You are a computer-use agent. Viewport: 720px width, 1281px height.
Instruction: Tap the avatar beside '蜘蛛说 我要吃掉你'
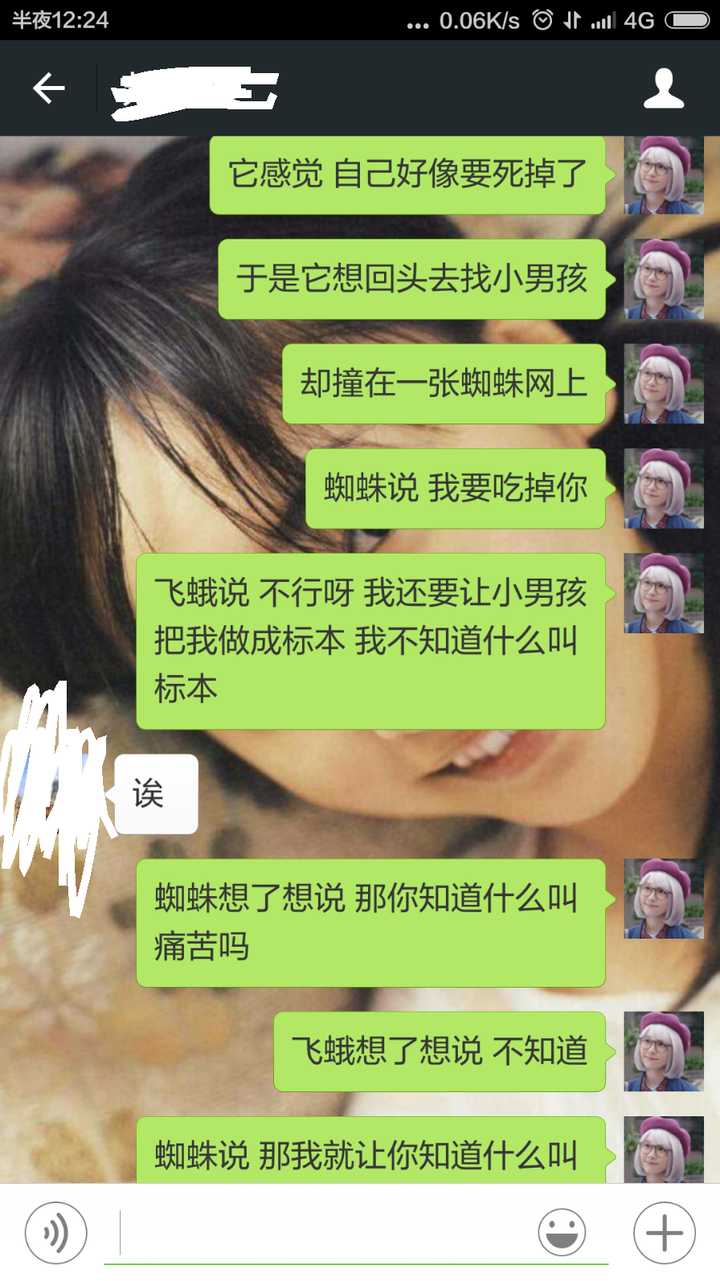(x=657, y=489)
